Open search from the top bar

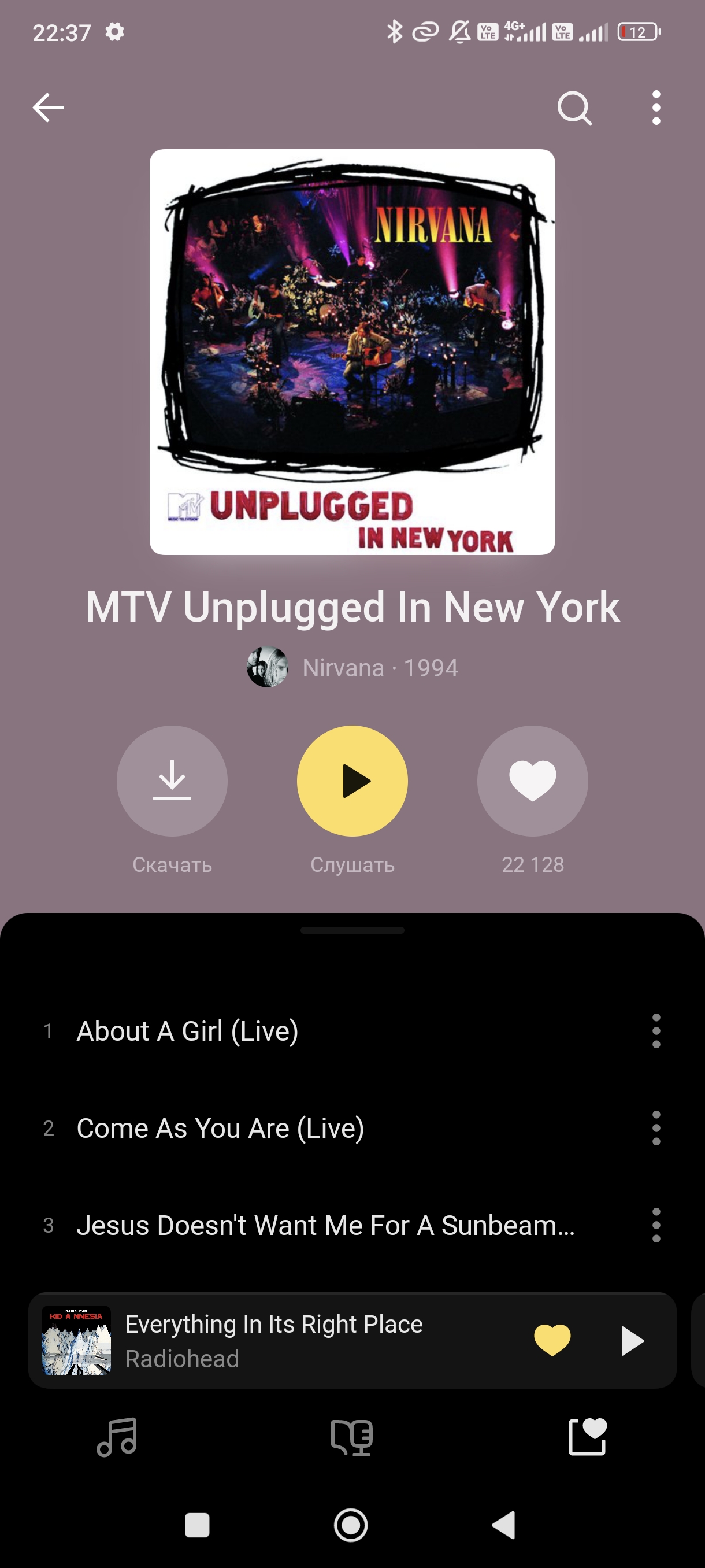(574, 108)
